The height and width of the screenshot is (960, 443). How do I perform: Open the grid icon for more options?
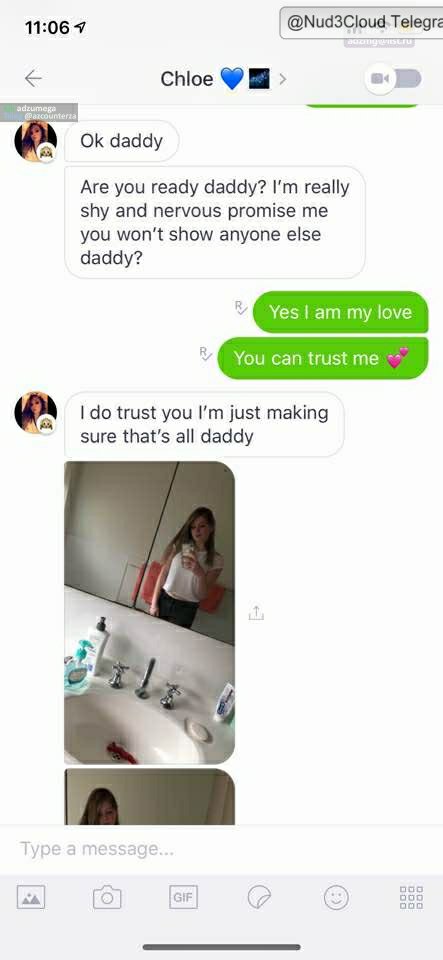411,898
